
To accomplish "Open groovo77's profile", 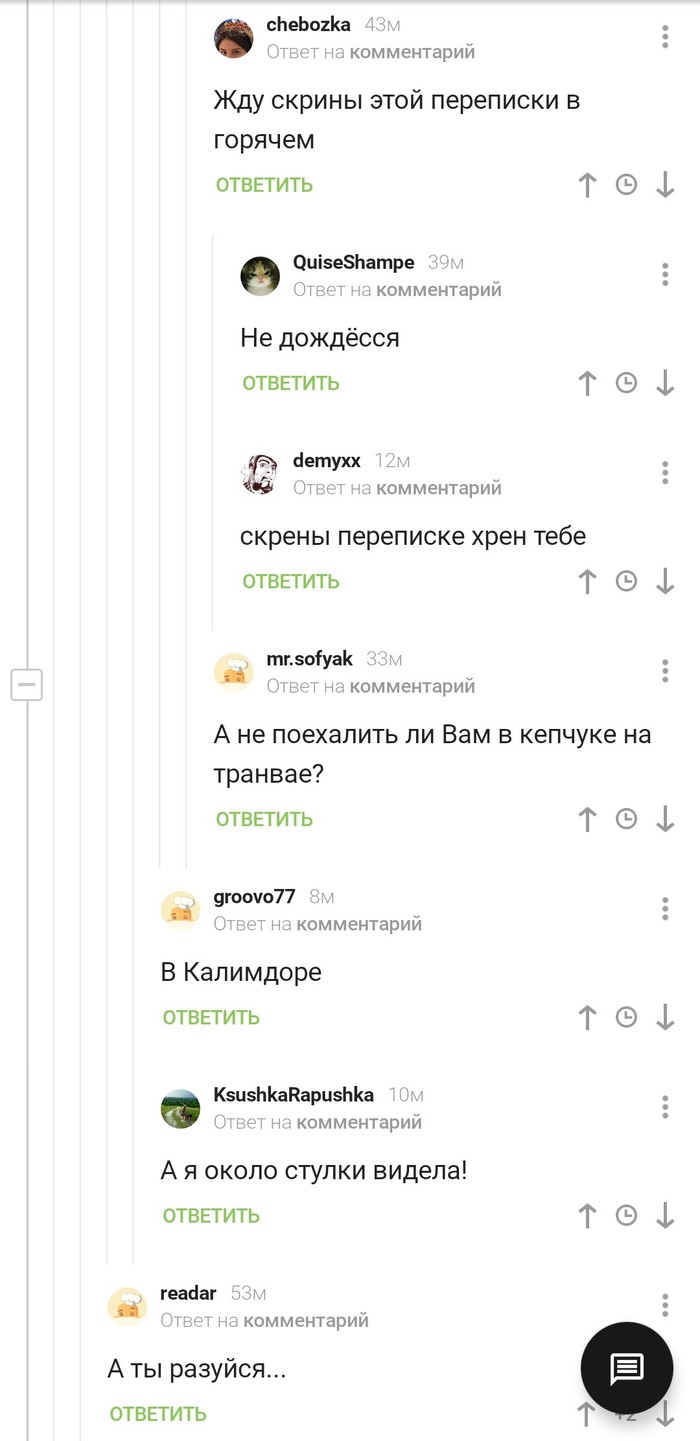I will 254,896.
